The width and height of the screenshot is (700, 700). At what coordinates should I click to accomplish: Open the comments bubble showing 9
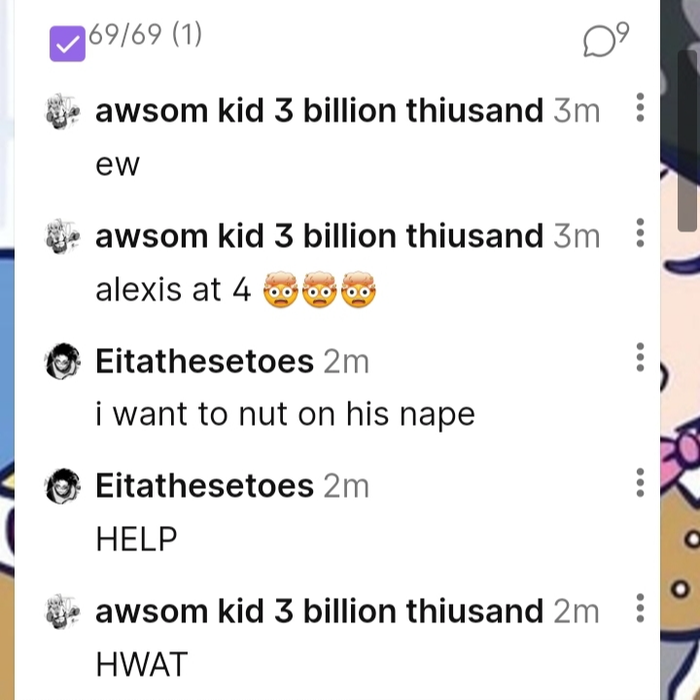tap(603, 42)
